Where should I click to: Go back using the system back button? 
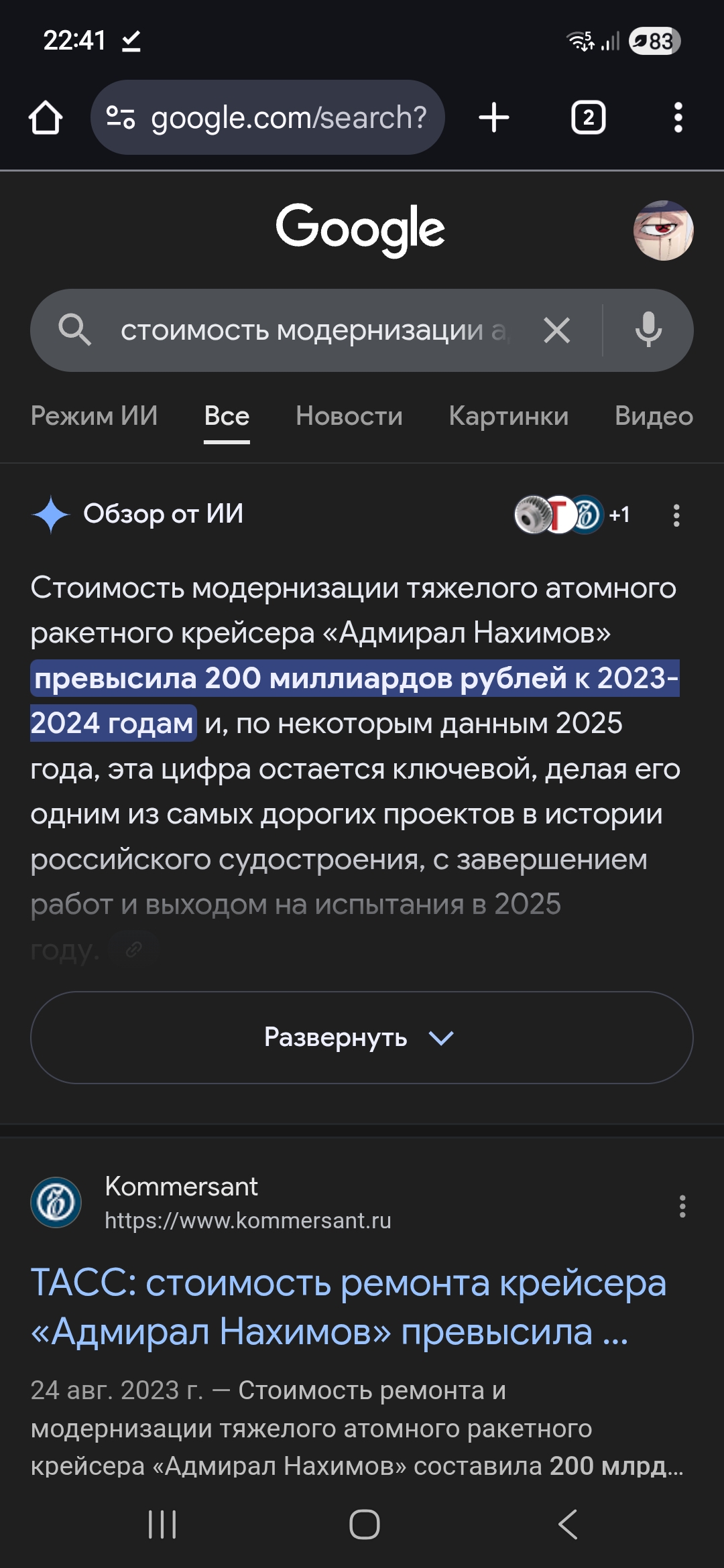(568, 1524)
